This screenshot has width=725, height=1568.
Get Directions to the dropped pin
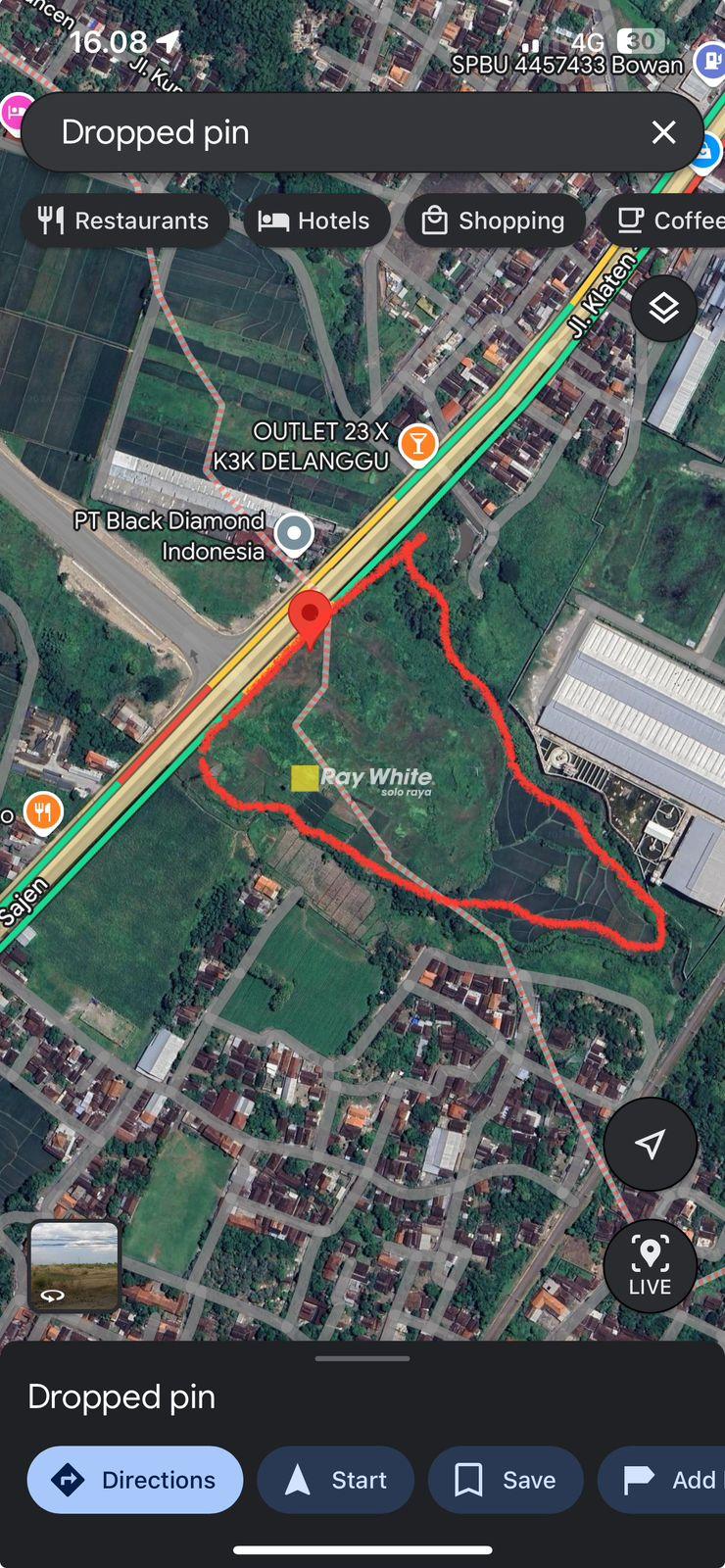coord(135,1480)
